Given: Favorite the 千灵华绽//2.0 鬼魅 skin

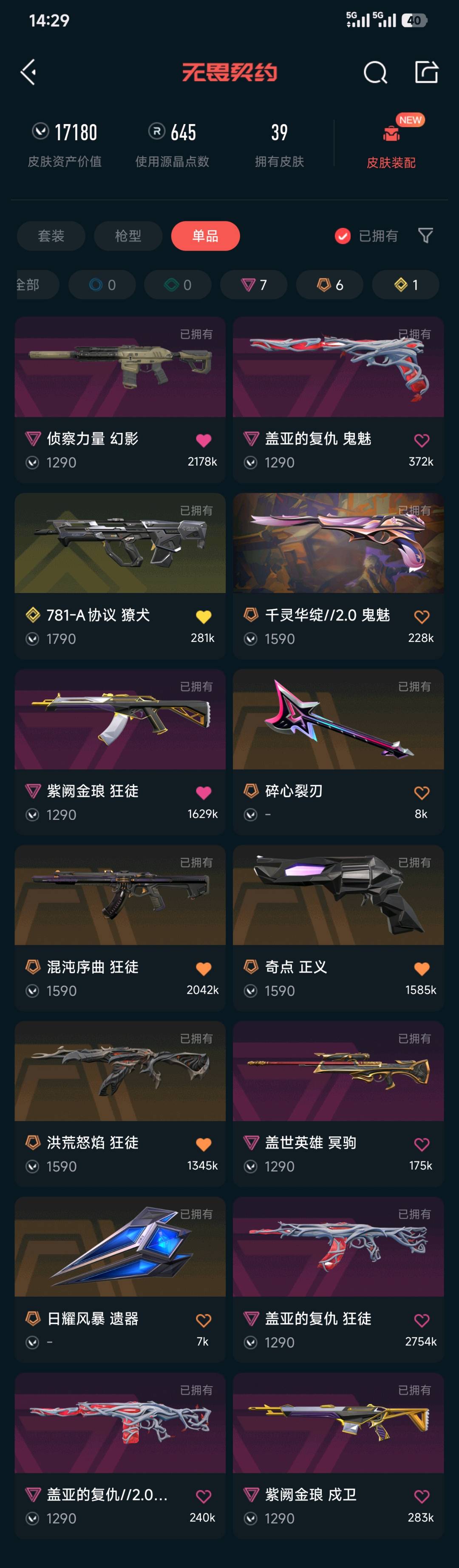Looking at the screenshot, I should pos(421,616).
